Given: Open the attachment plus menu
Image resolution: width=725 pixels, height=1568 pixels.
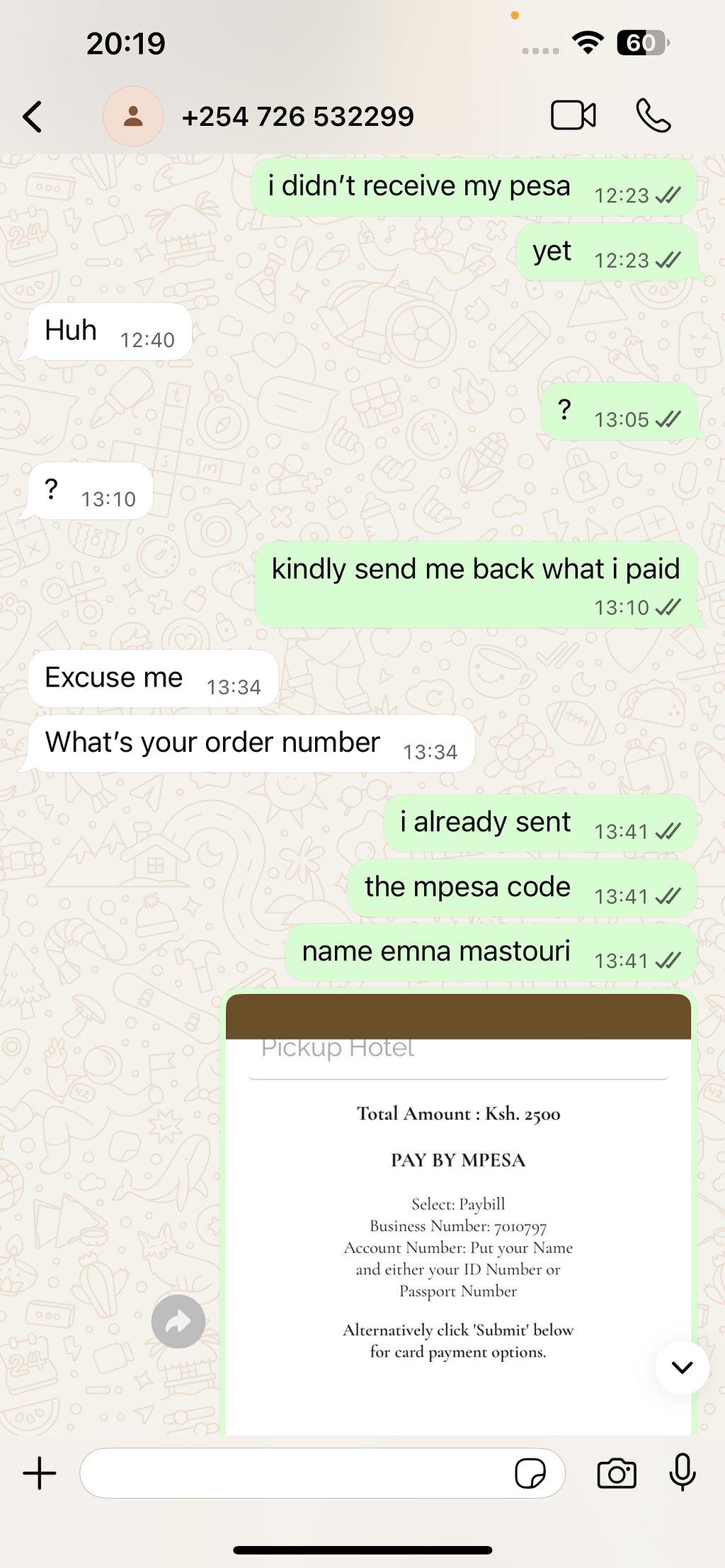Looking at the screenshot, I should 40,1473.
